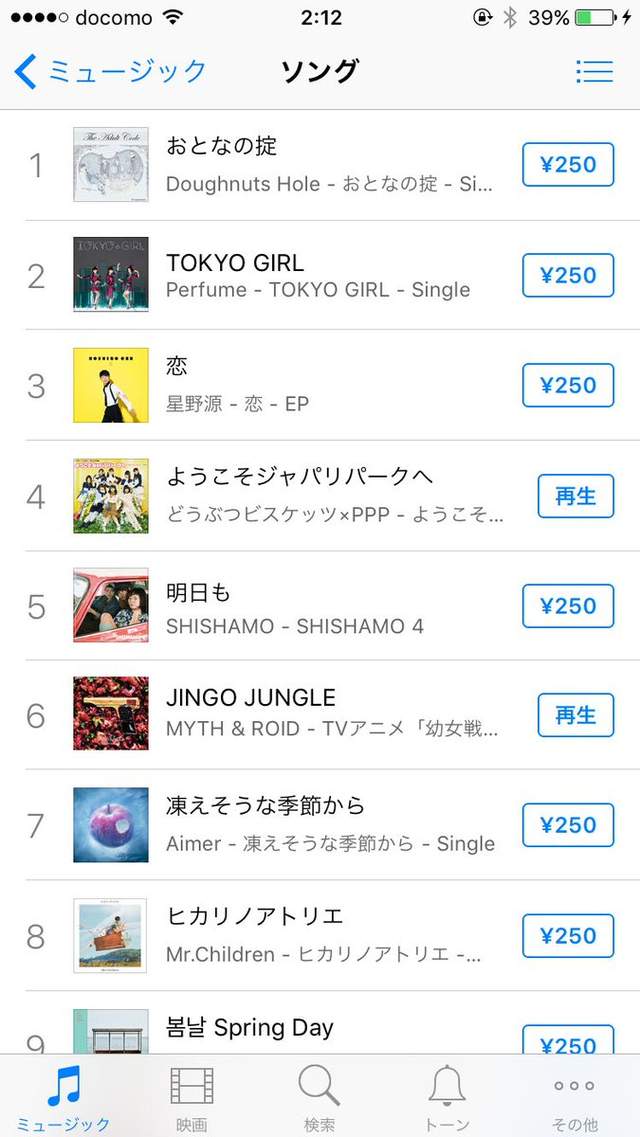The width and height of the screenshot is (640, 1137).
Task: Open the おとなの掟 song row
Action: tap(330, 165)
